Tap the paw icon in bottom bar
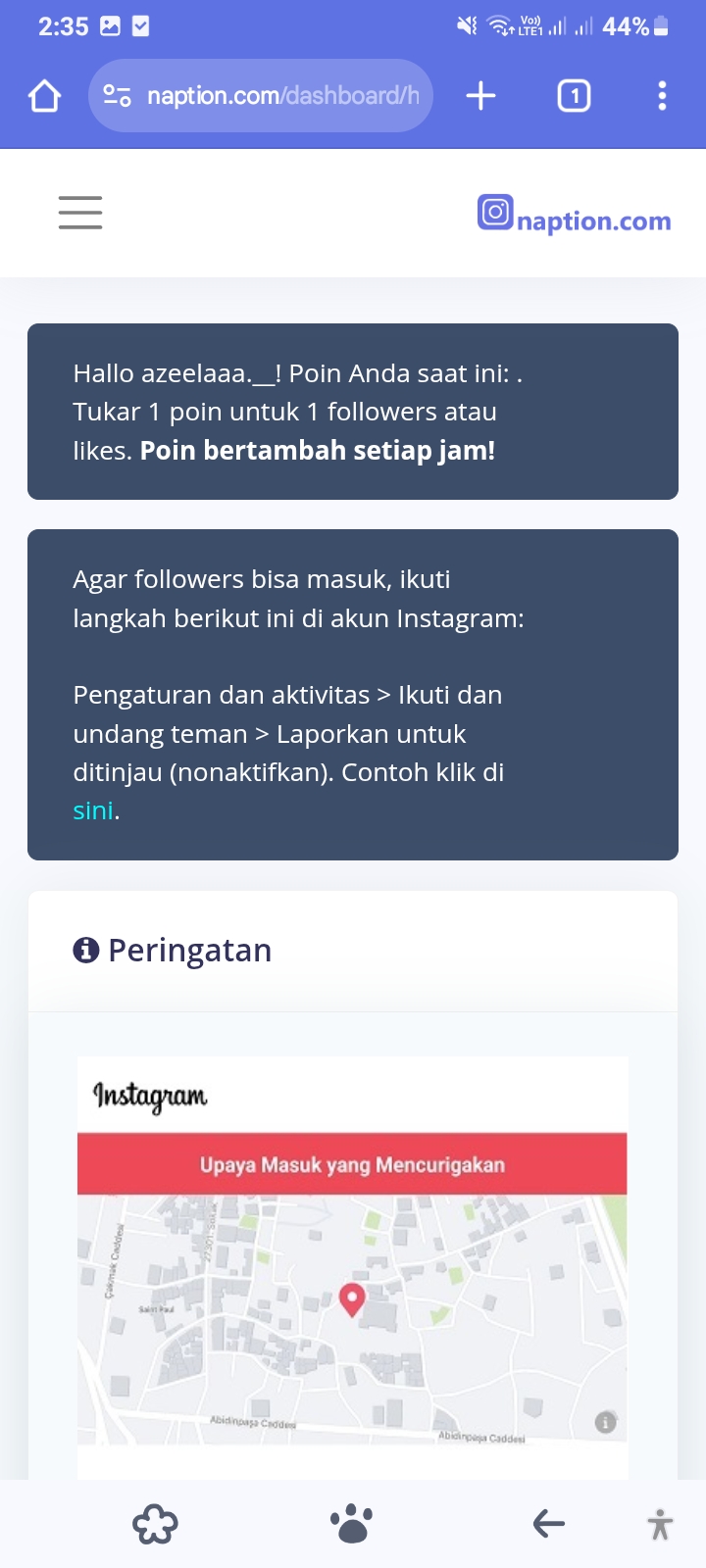Screen dimensions: 706x1568 (351, 1524)
